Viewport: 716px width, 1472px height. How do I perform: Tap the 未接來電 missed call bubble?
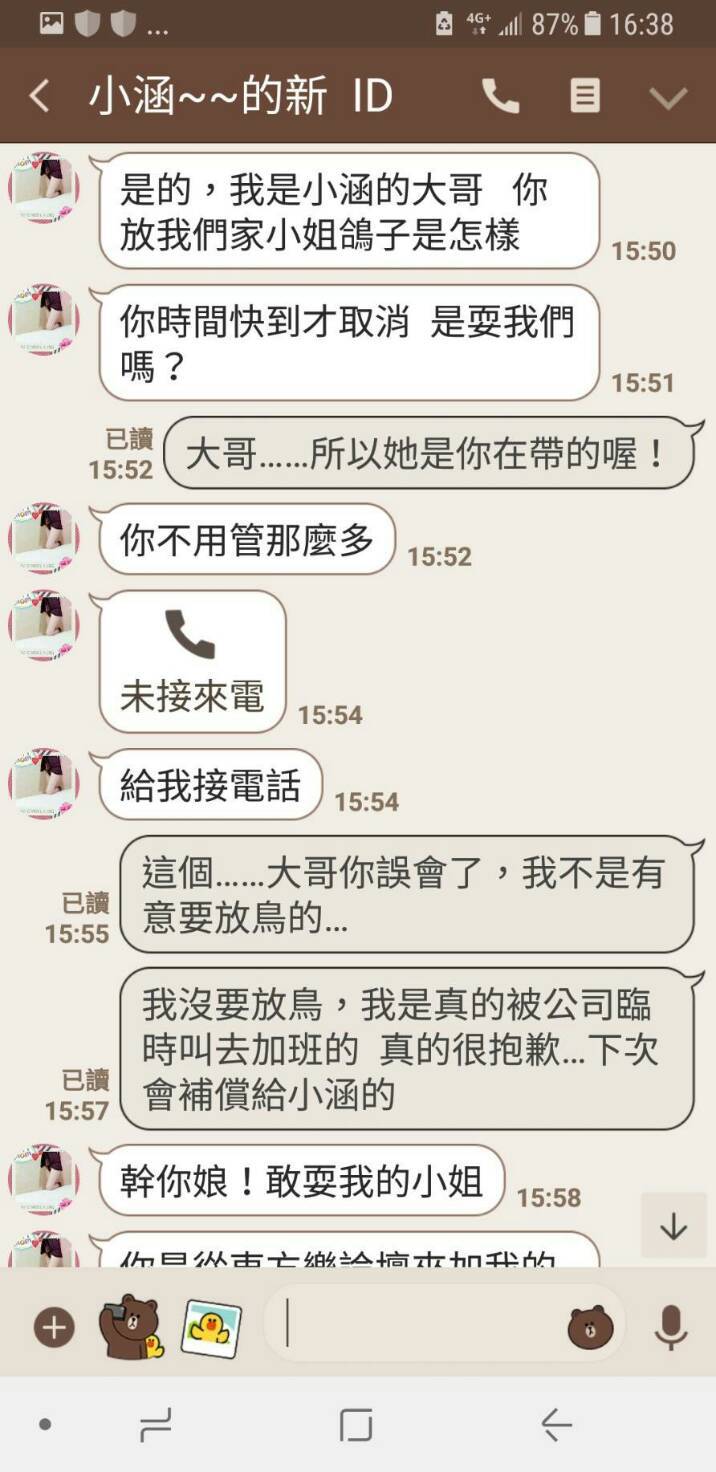click(192, 661)
